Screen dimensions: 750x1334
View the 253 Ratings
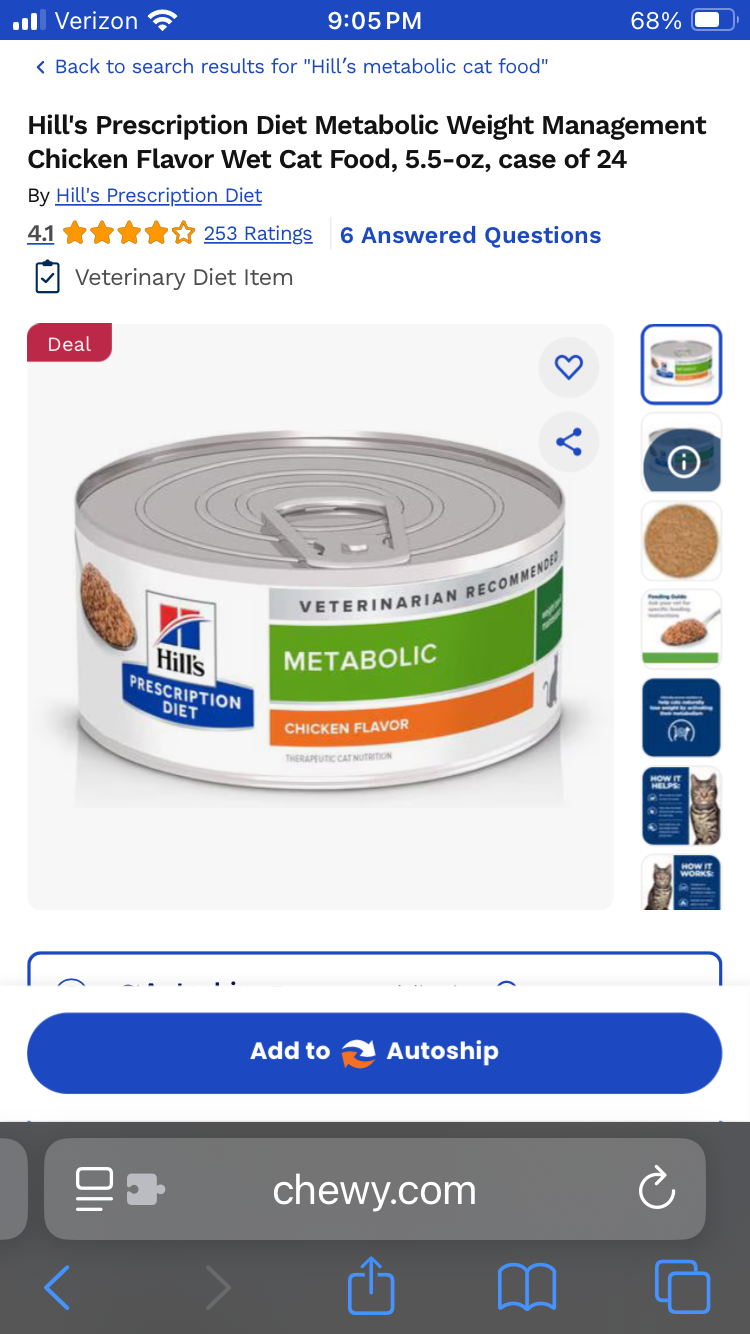click(257, 234)
